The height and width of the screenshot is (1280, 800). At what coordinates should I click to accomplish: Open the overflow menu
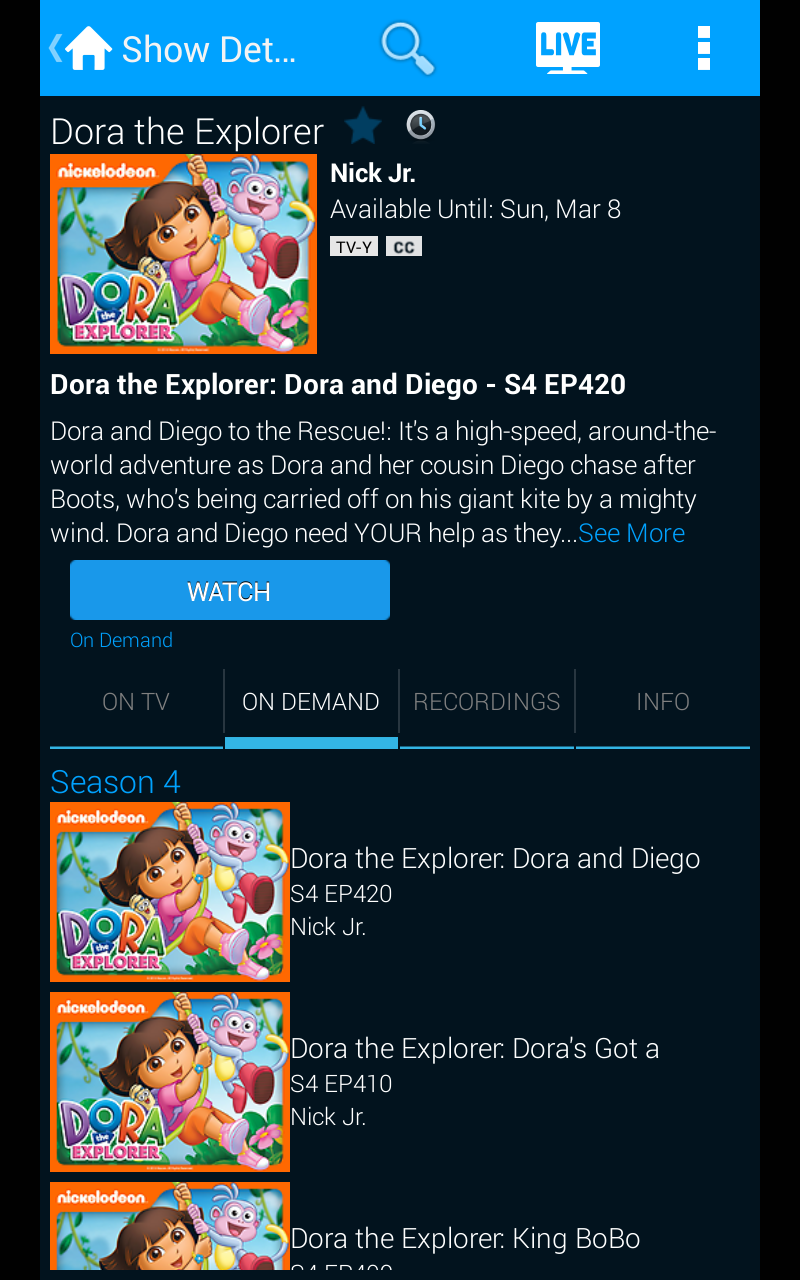tap(704, 48)
